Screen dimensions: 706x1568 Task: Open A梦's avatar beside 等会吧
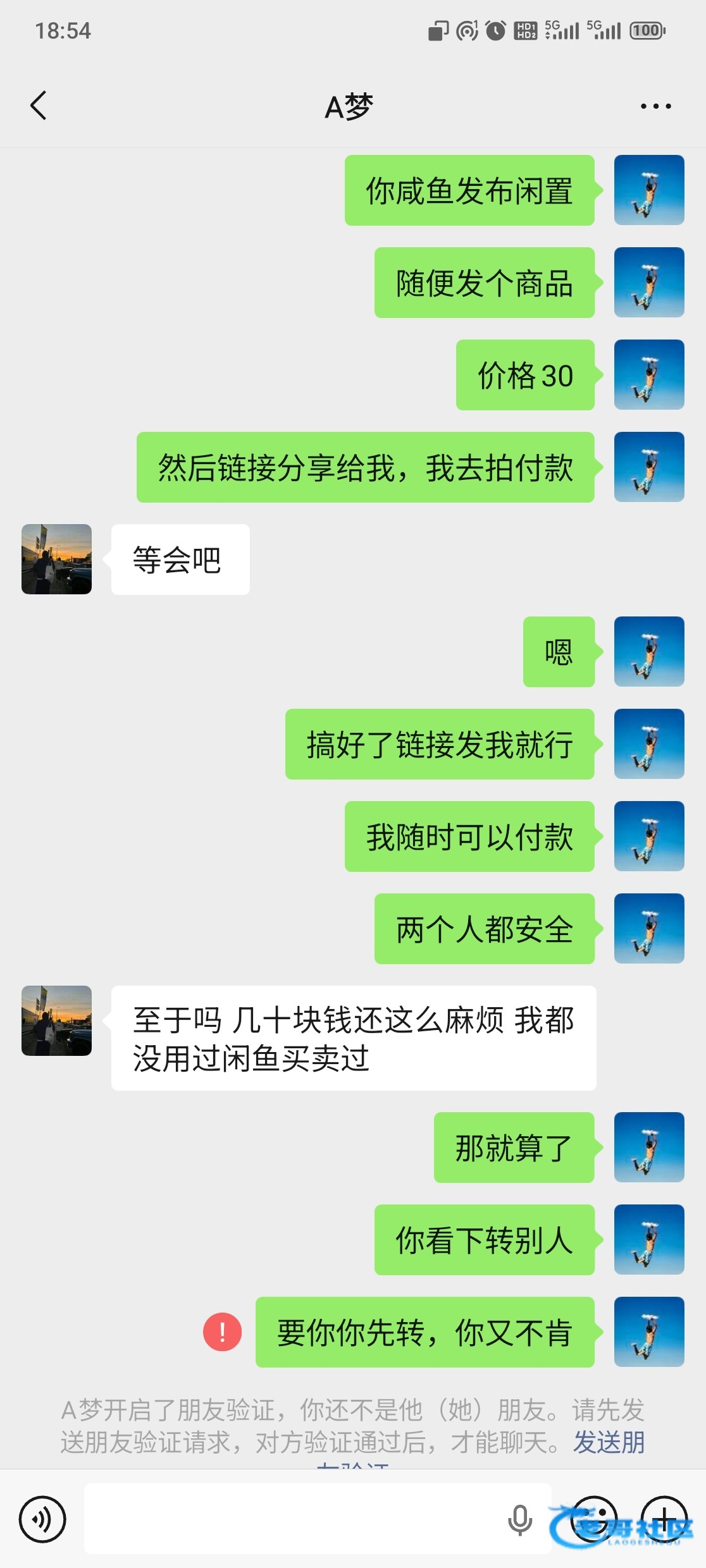click(56, 559)
